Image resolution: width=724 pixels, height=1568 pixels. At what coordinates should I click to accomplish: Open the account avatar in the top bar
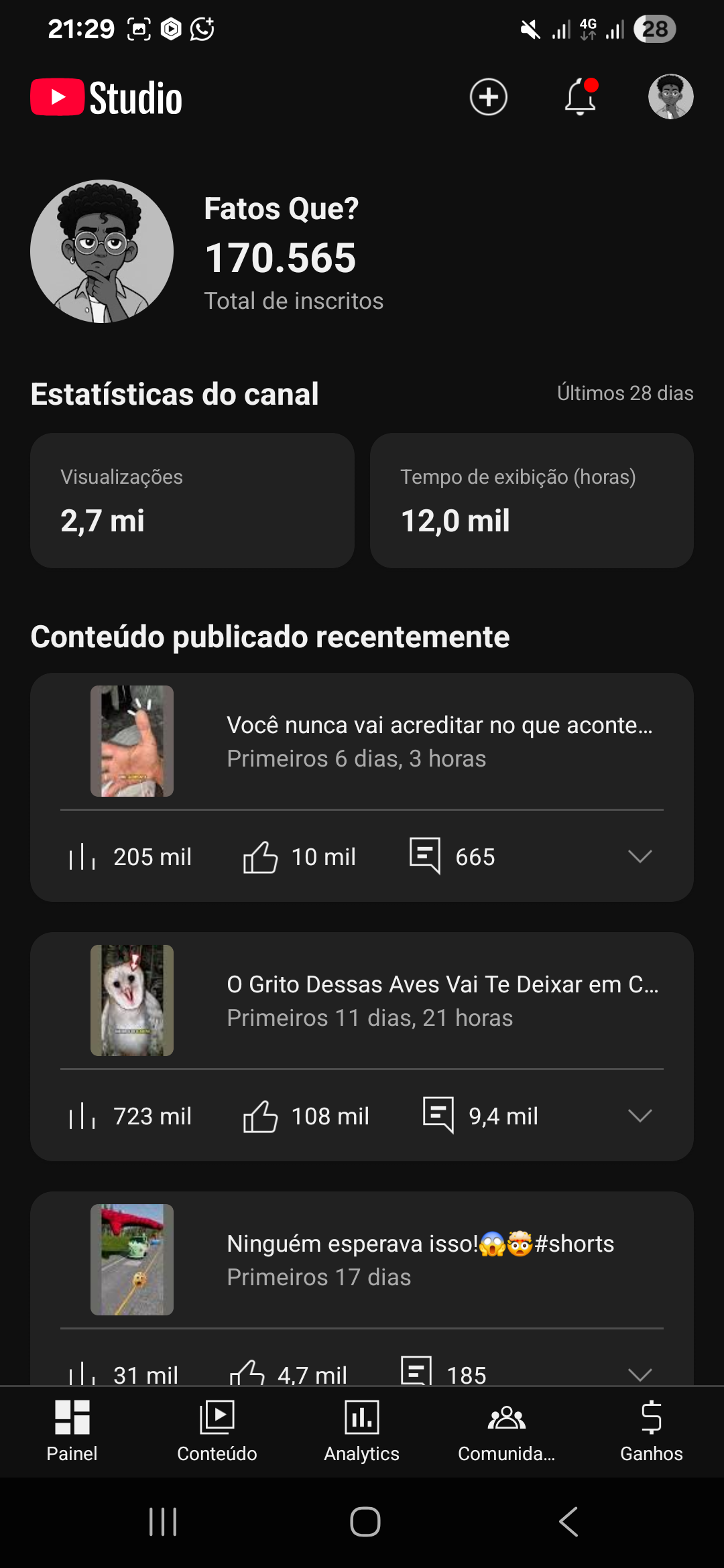pyautogui.click(x=670, y=97)
